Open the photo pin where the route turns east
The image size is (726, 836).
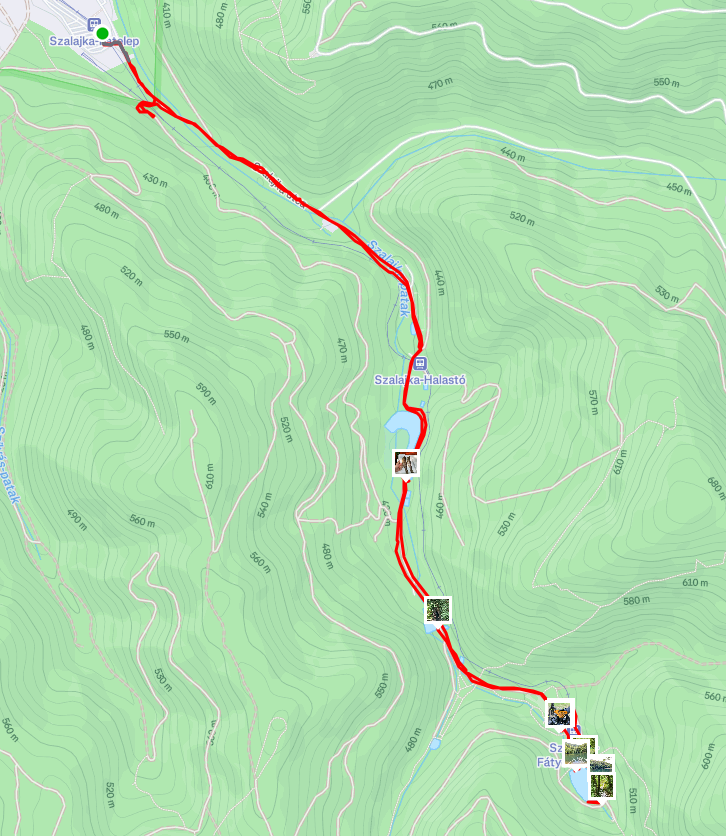click(x=560, y=713)
